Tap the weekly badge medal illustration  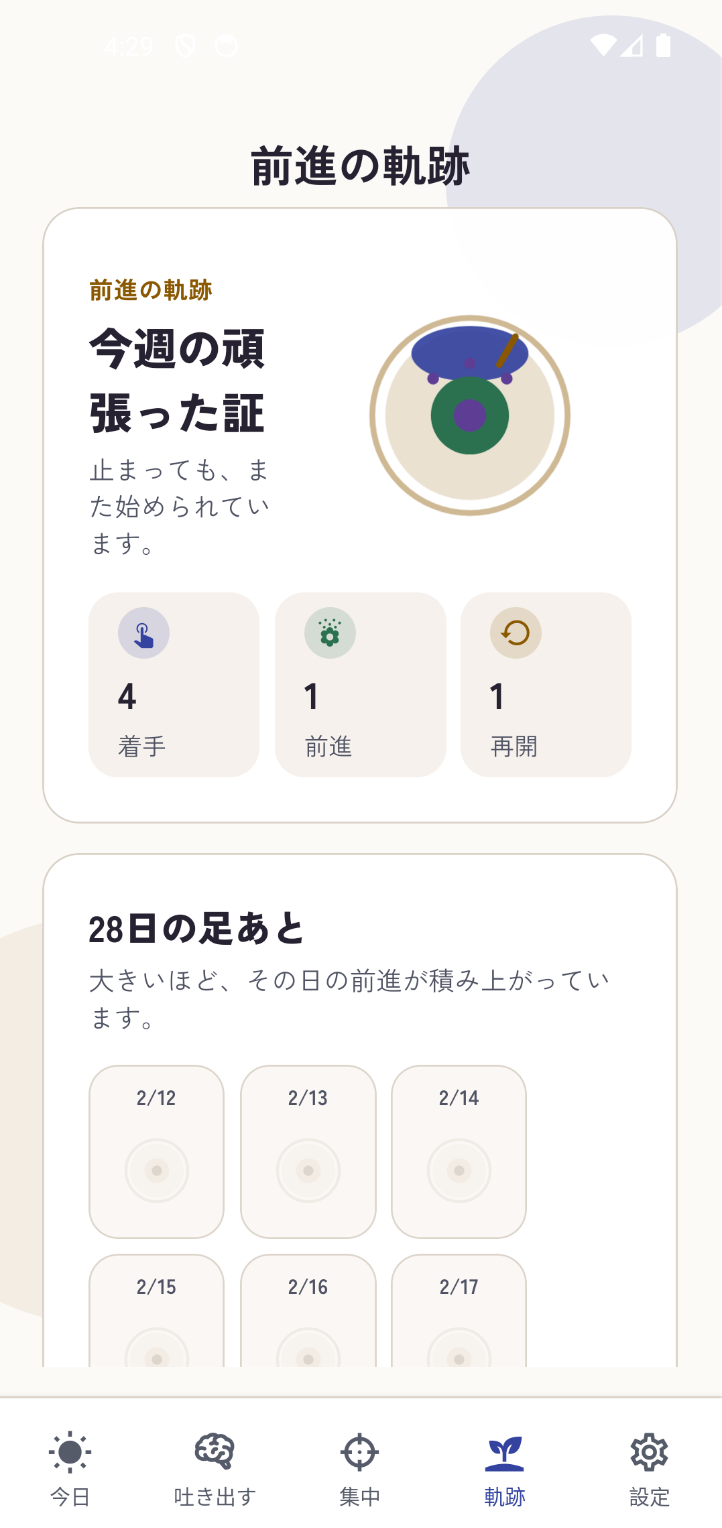tap(470, 415)
